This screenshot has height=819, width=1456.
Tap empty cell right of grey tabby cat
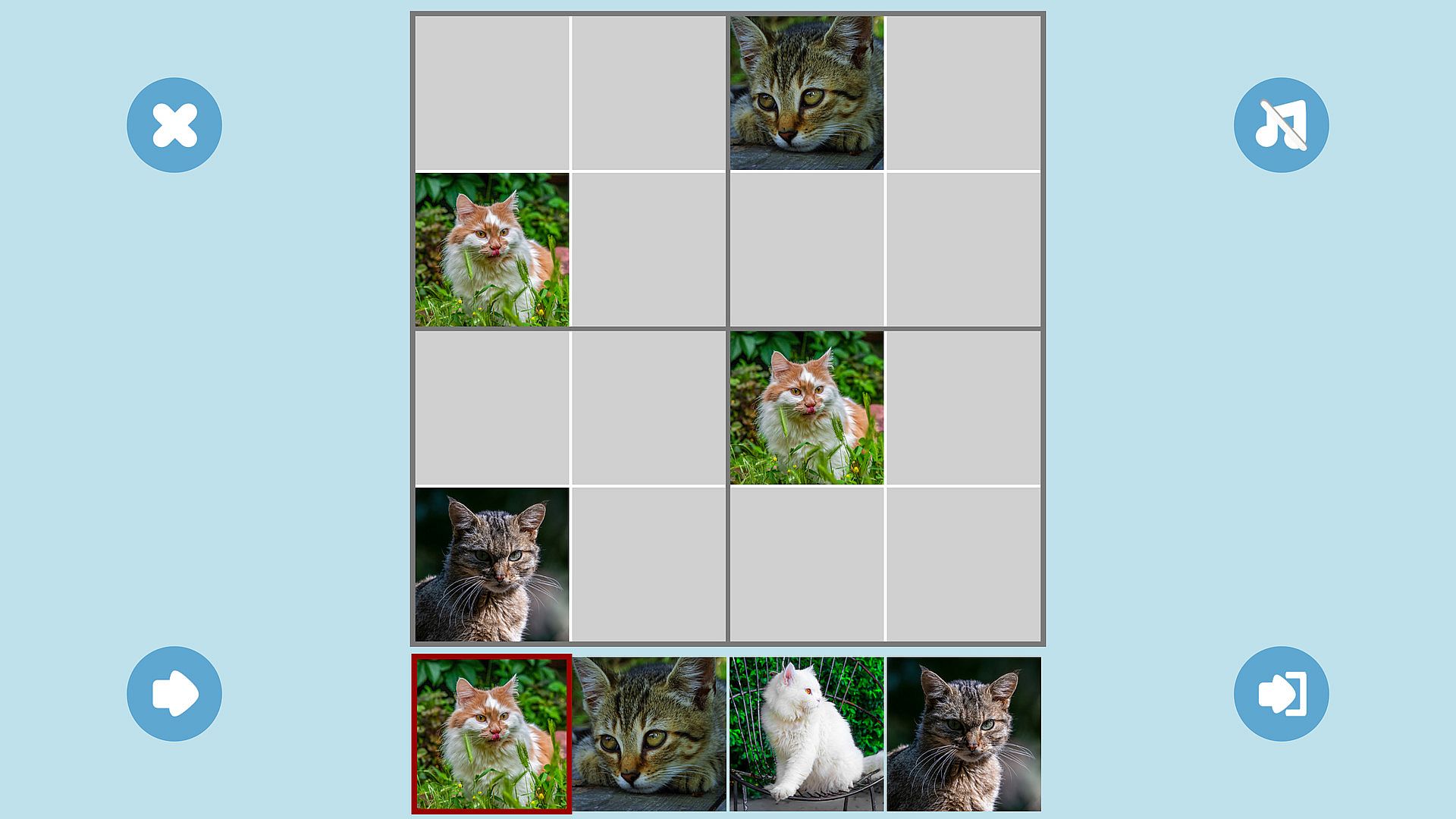pos(649,564)
